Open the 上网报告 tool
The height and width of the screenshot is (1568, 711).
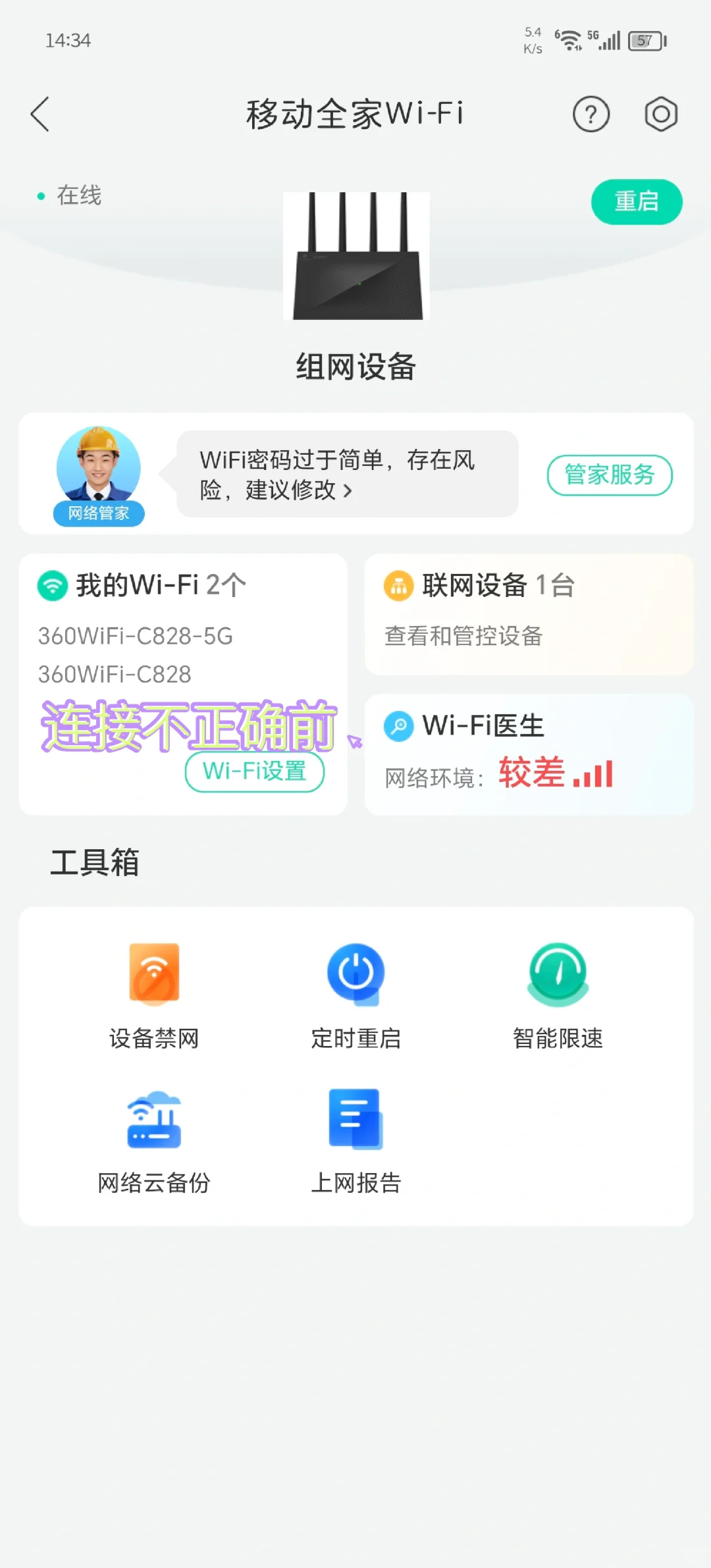(x=355, y=1140)
